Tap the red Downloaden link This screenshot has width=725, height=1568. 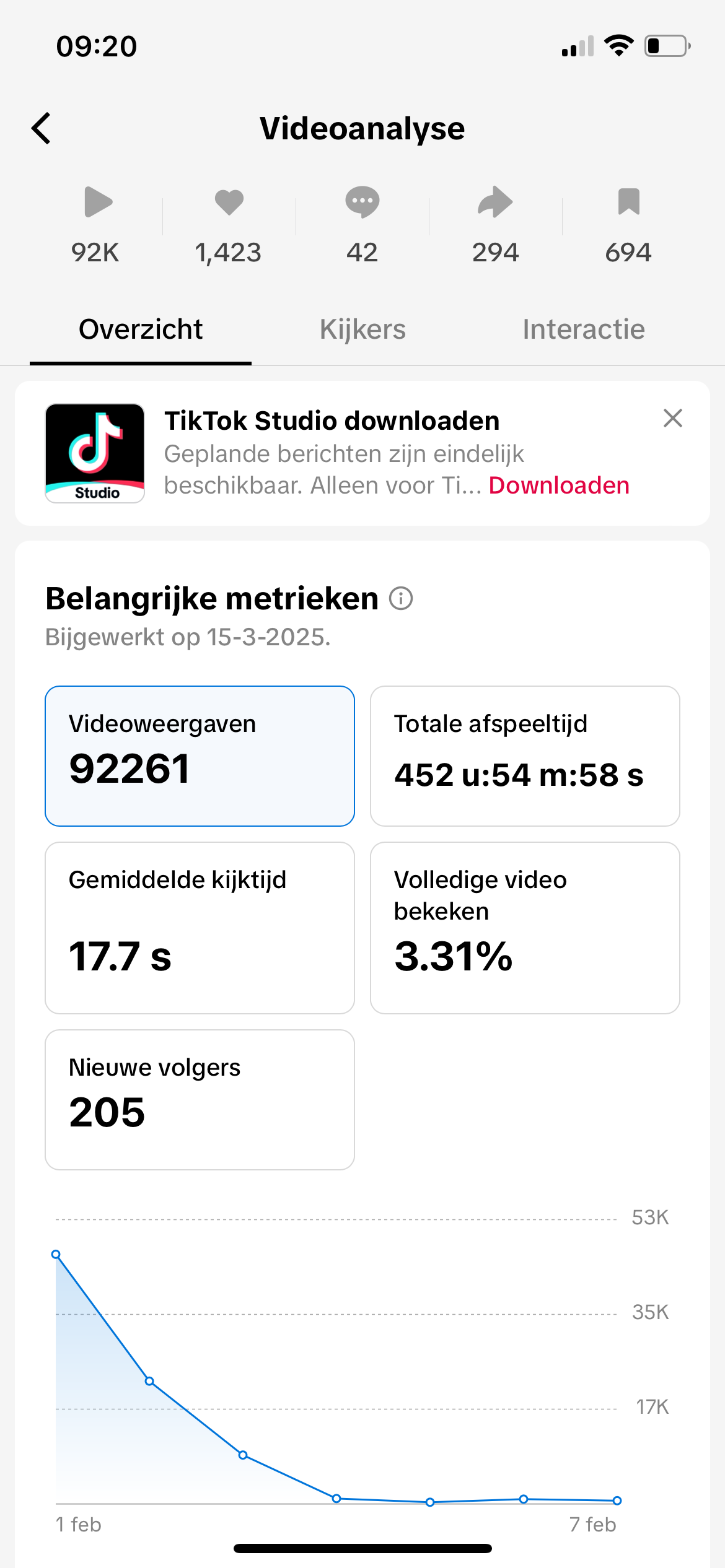(x=559, y=486)
